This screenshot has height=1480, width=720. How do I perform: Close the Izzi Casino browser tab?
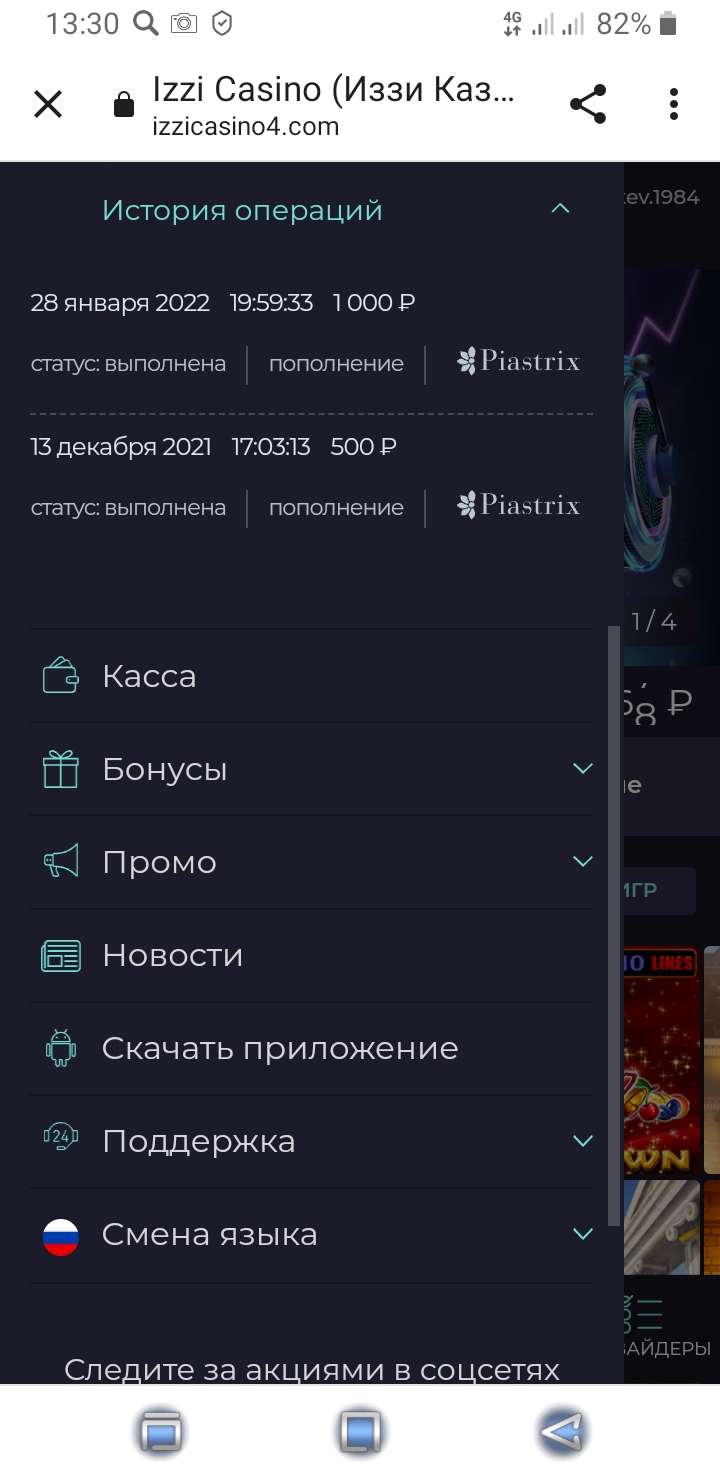(48, 104)
